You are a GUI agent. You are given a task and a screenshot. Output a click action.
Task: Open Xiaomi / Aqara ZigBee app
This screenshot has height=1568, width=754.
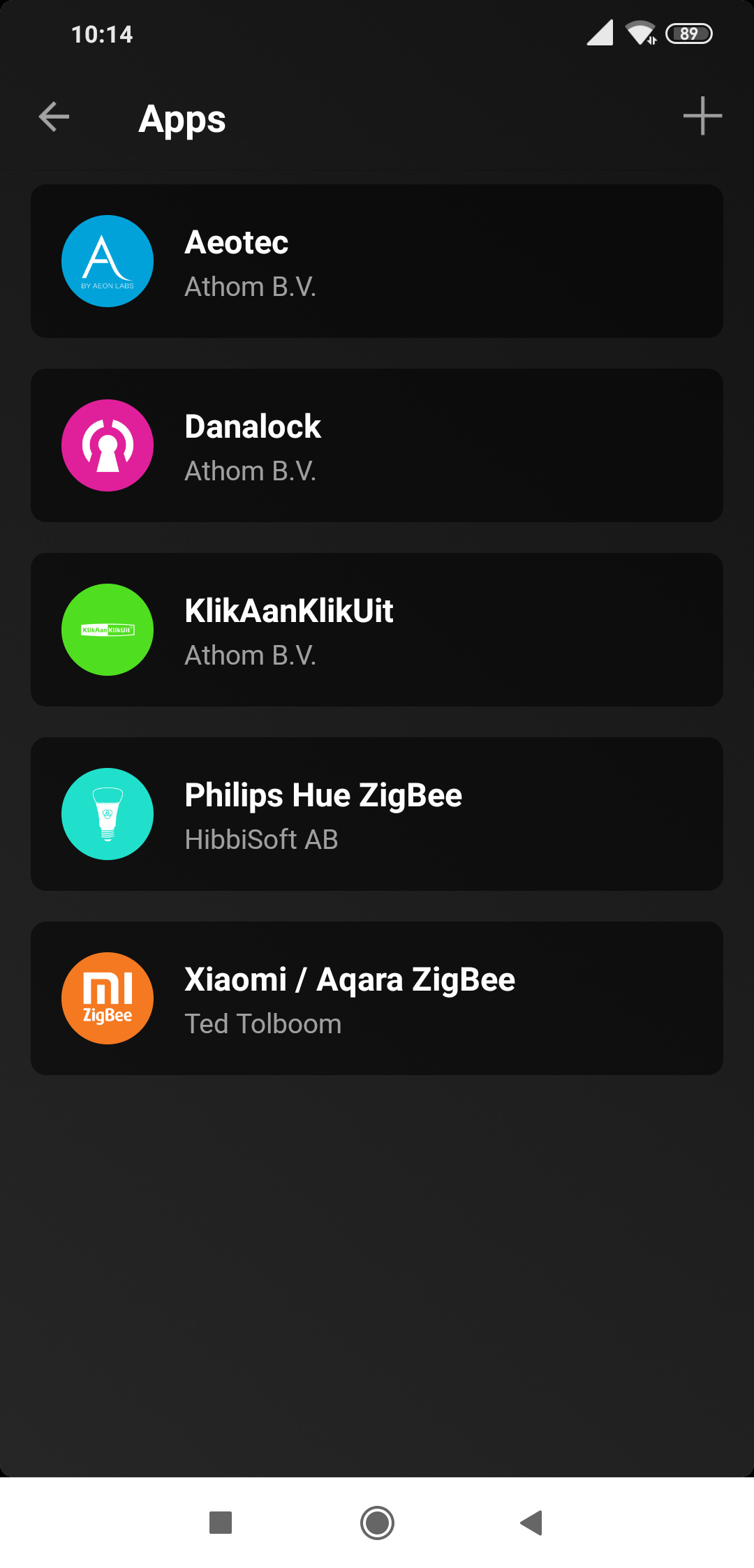coord(377,998)
